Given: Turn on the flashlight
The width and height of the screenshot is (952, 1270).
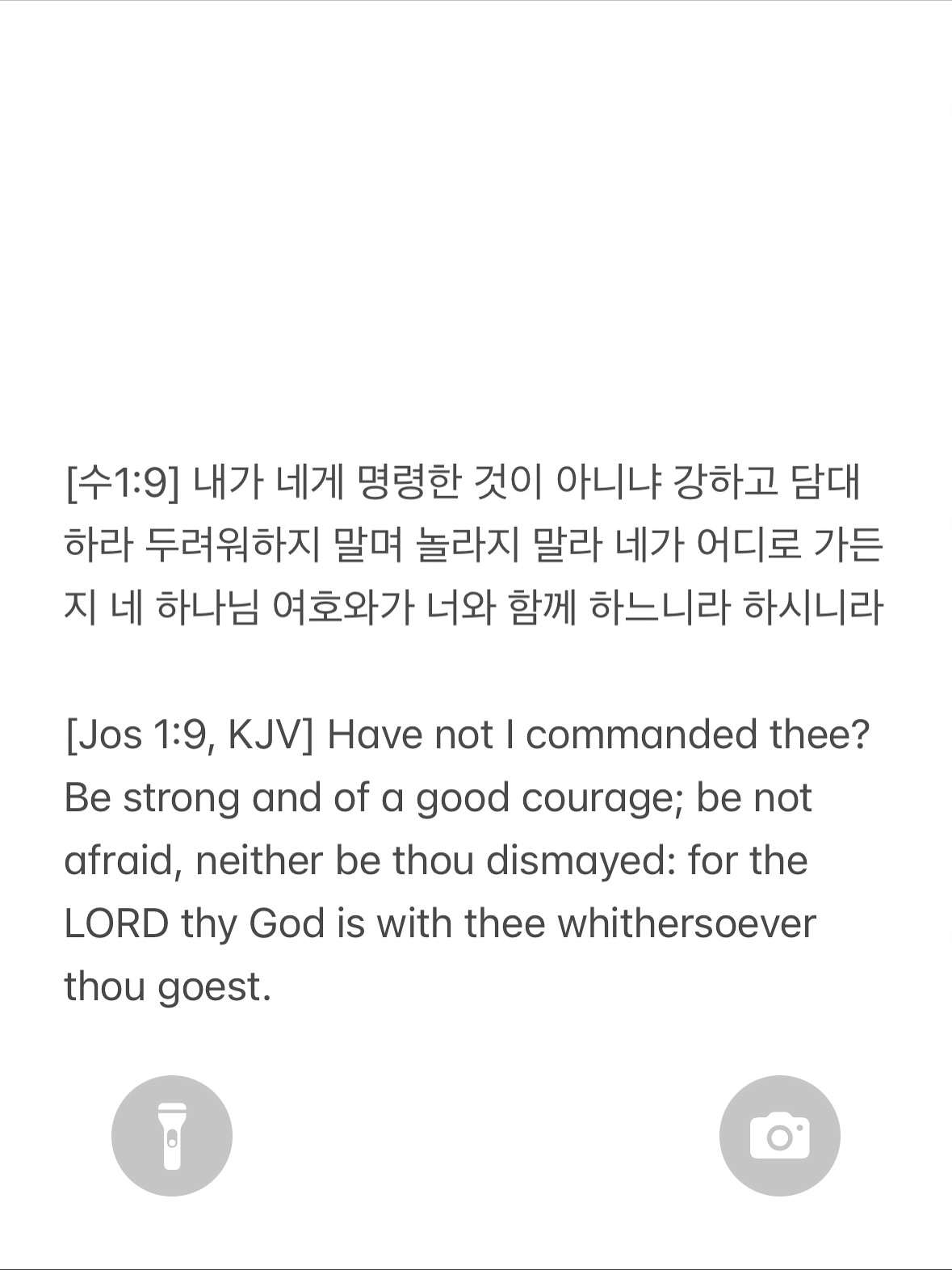Looking at the screenshot, I should 172,1135.
